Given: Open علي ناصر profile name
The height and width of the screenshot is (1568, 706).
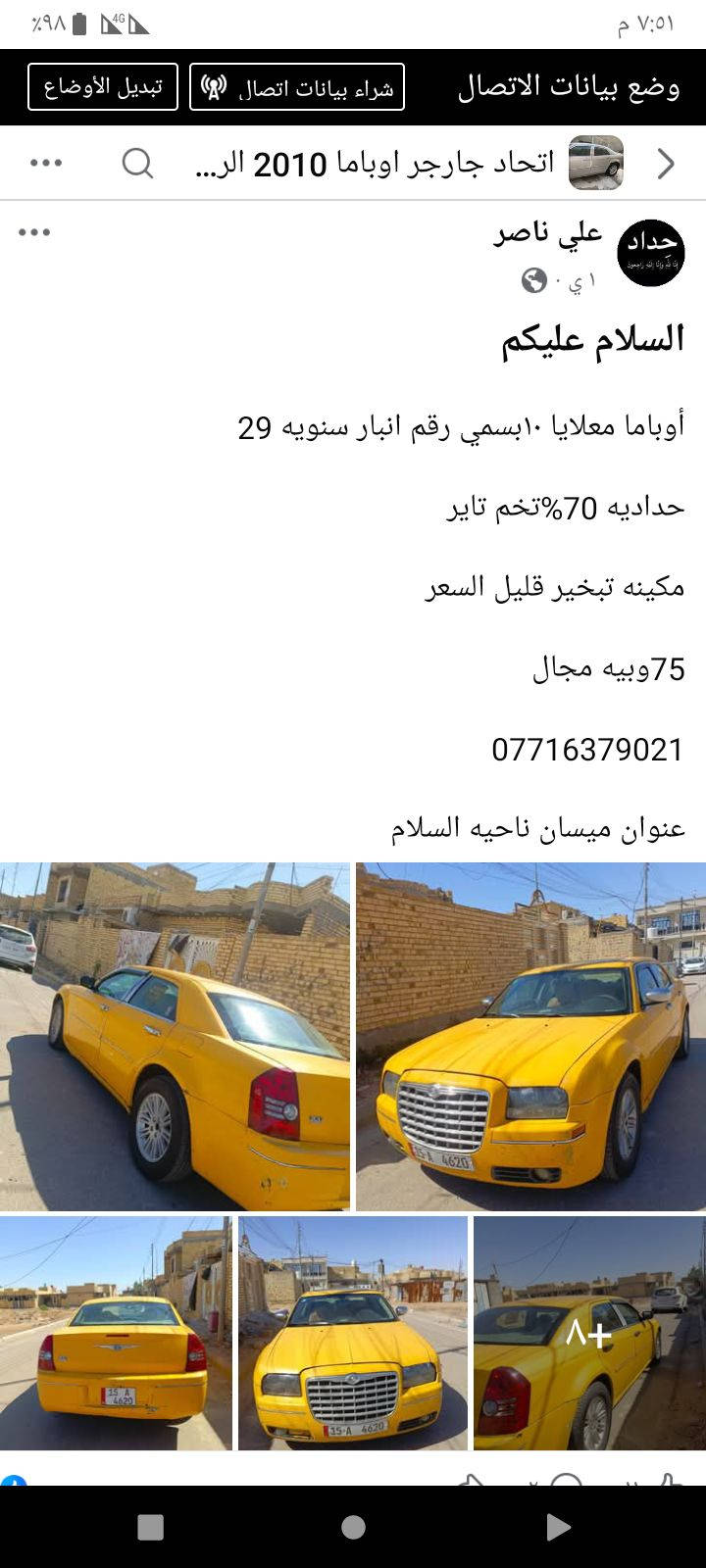Looking at the screenshot, I should (547, 233).
